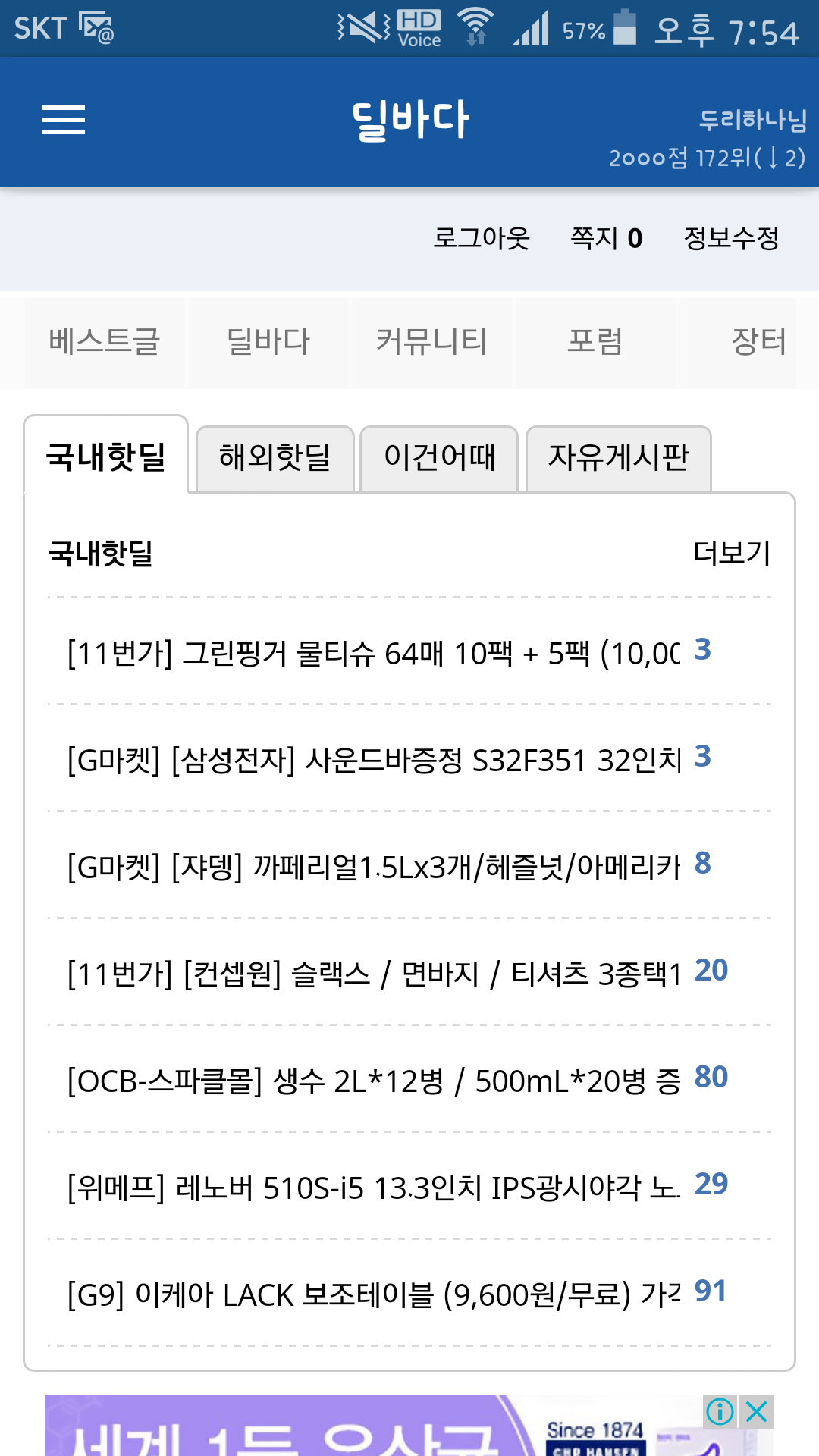Switch to the 이건어때 tab
Viewport: 819px width, 1456px height.
(x=439, y=458)
